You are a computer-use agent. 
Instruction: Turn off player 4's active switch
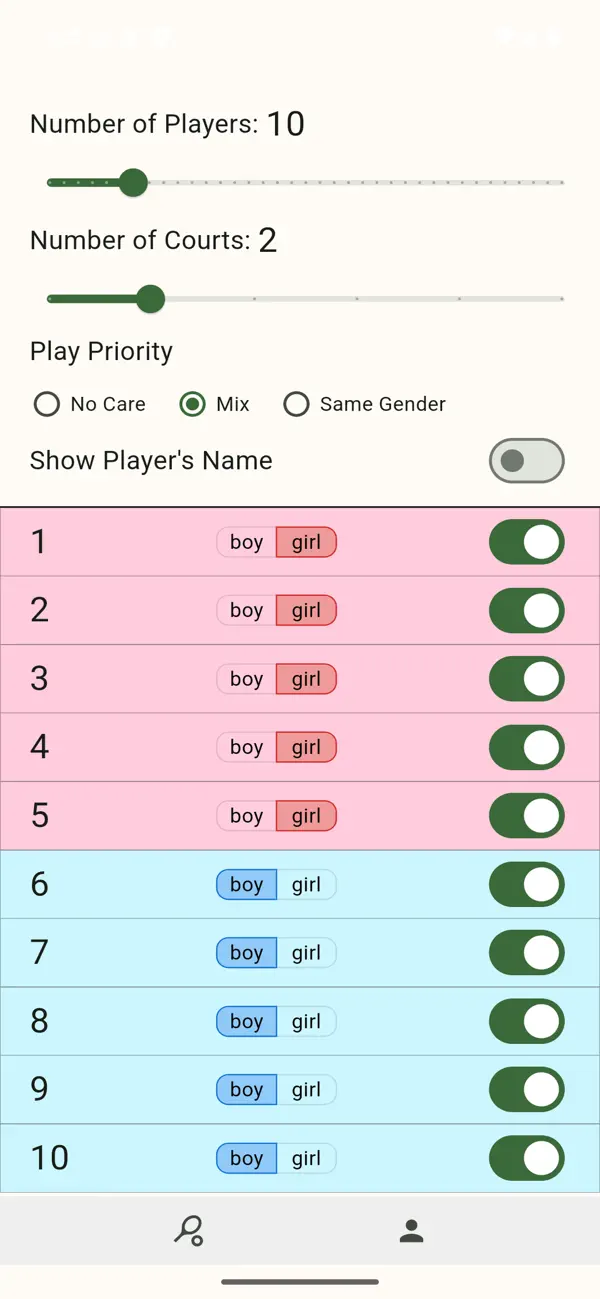tap(527, 747)
